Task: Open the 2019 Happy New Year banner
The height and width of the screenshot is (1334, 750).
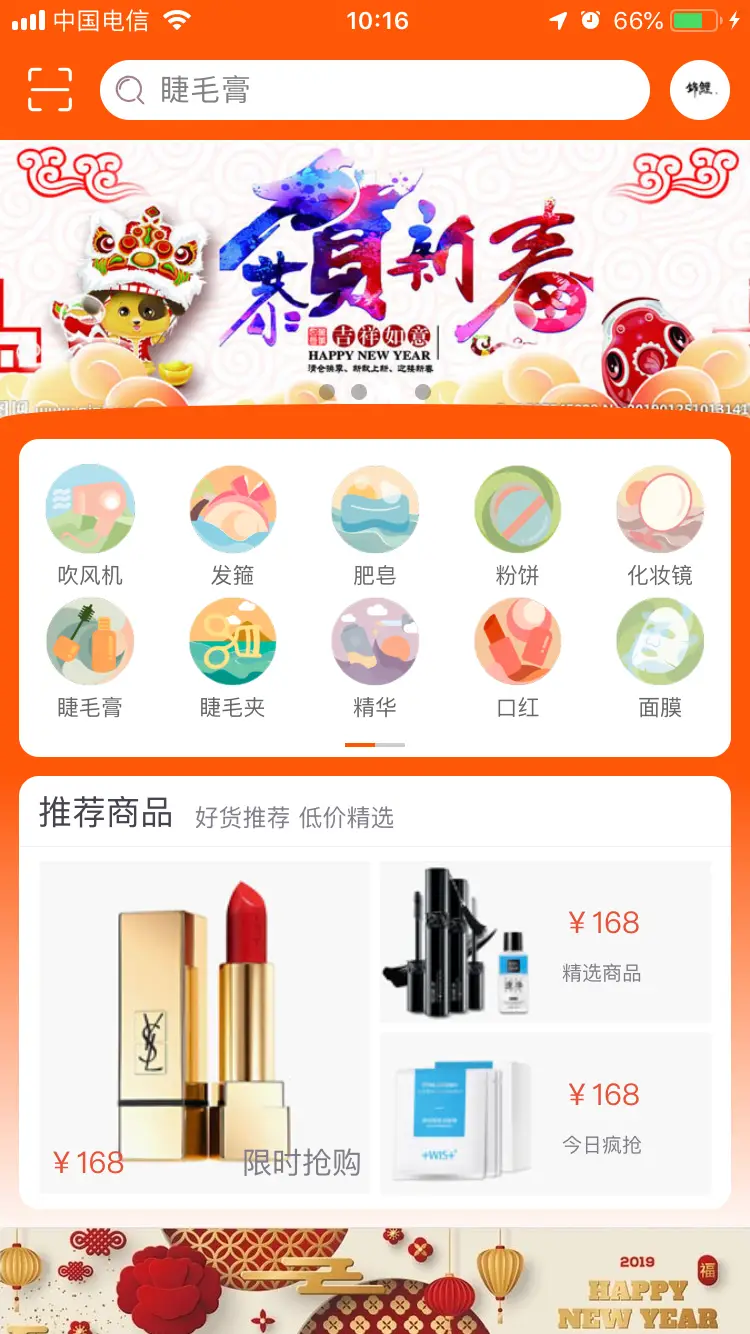Action: [375, 1281]
